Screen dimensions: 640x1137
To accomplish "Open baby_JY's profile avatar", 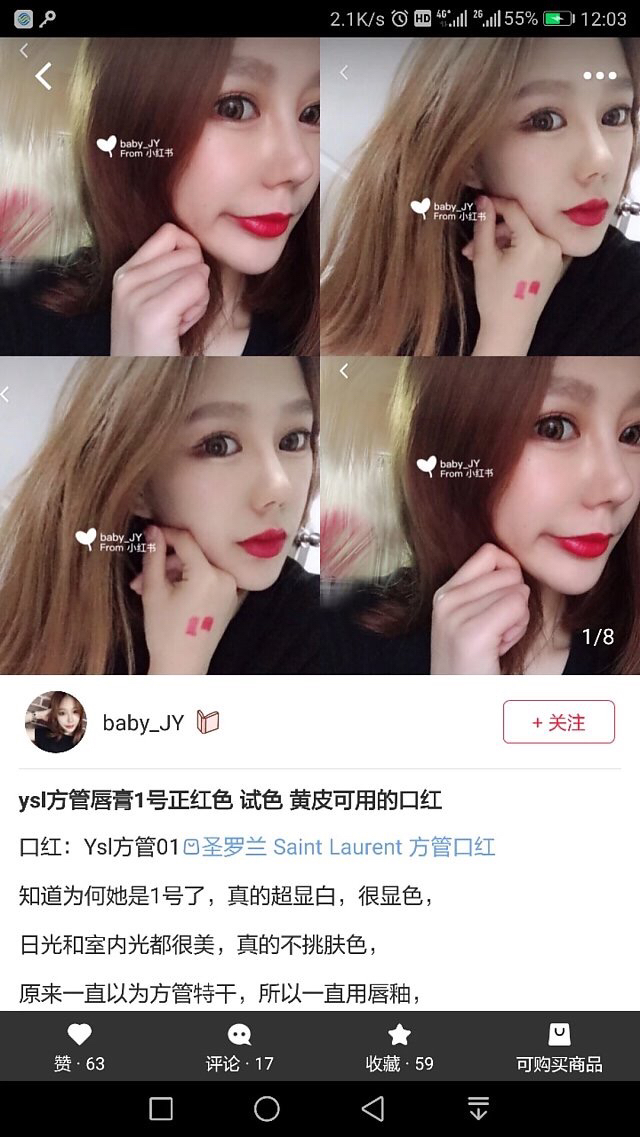I will (x=55, y=722).
